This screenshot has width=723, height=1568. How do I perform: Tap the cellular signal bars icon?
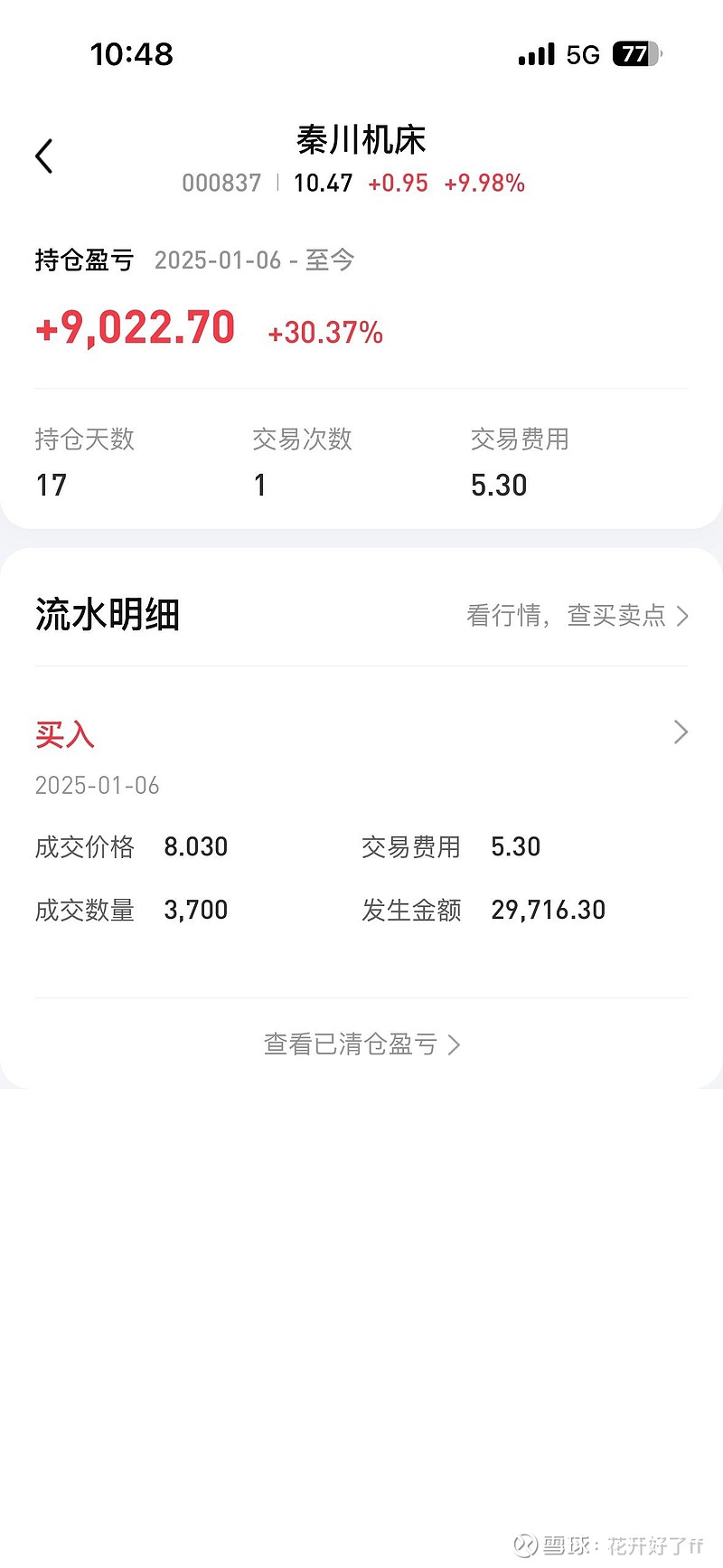tap(535, 54)
